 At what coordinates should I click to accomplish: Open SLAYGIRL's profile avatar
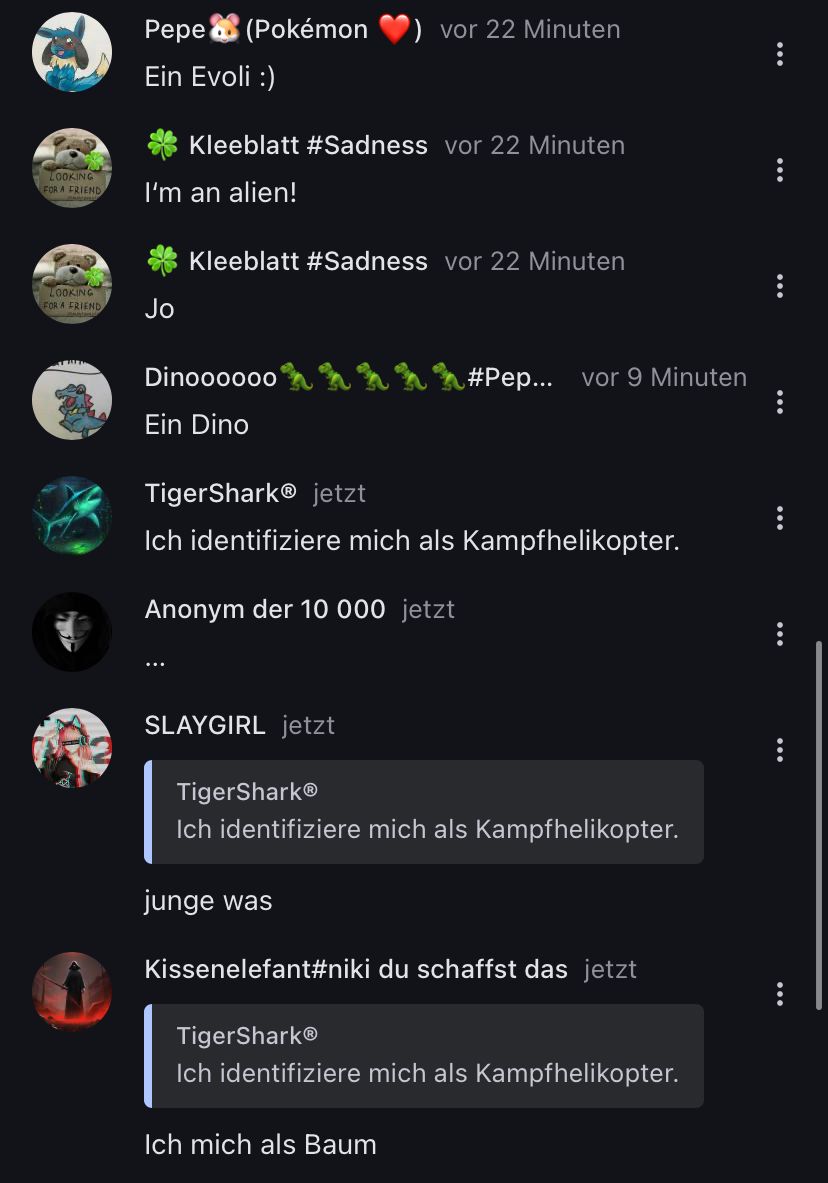coord(72,748)
